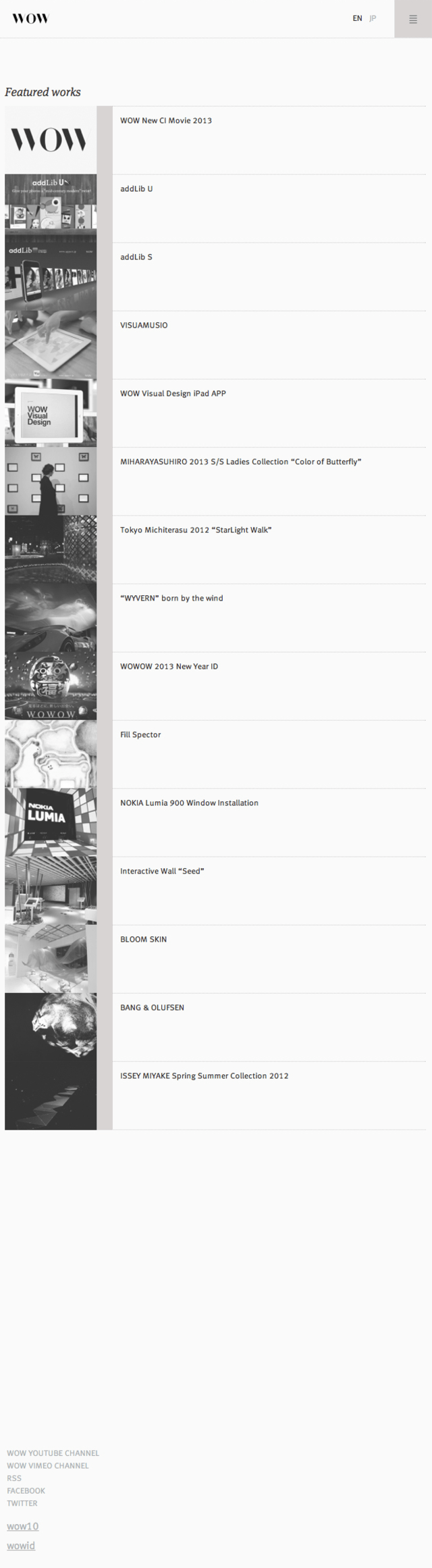This screenshot has width=432, height=1568.
Task: Tap the WOW logo to go home
Action: [30, 19]
